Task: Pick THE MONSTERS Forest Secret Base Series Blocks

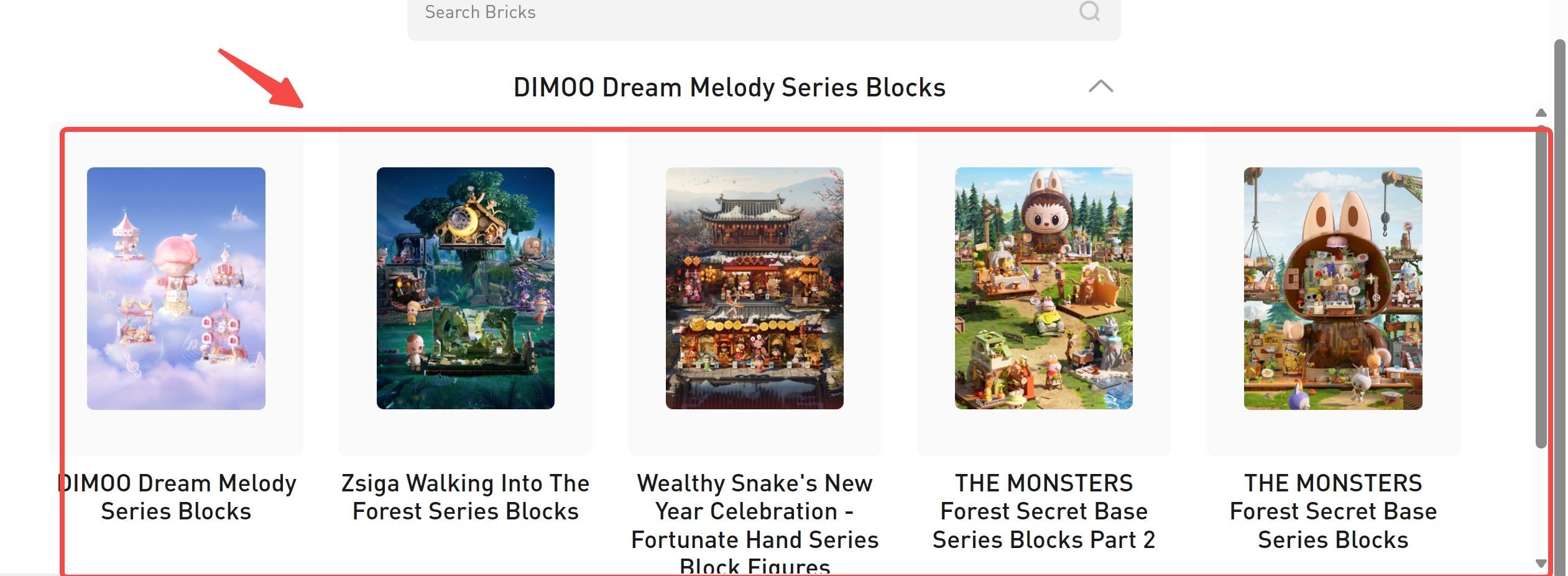Action: (1332, 288)
